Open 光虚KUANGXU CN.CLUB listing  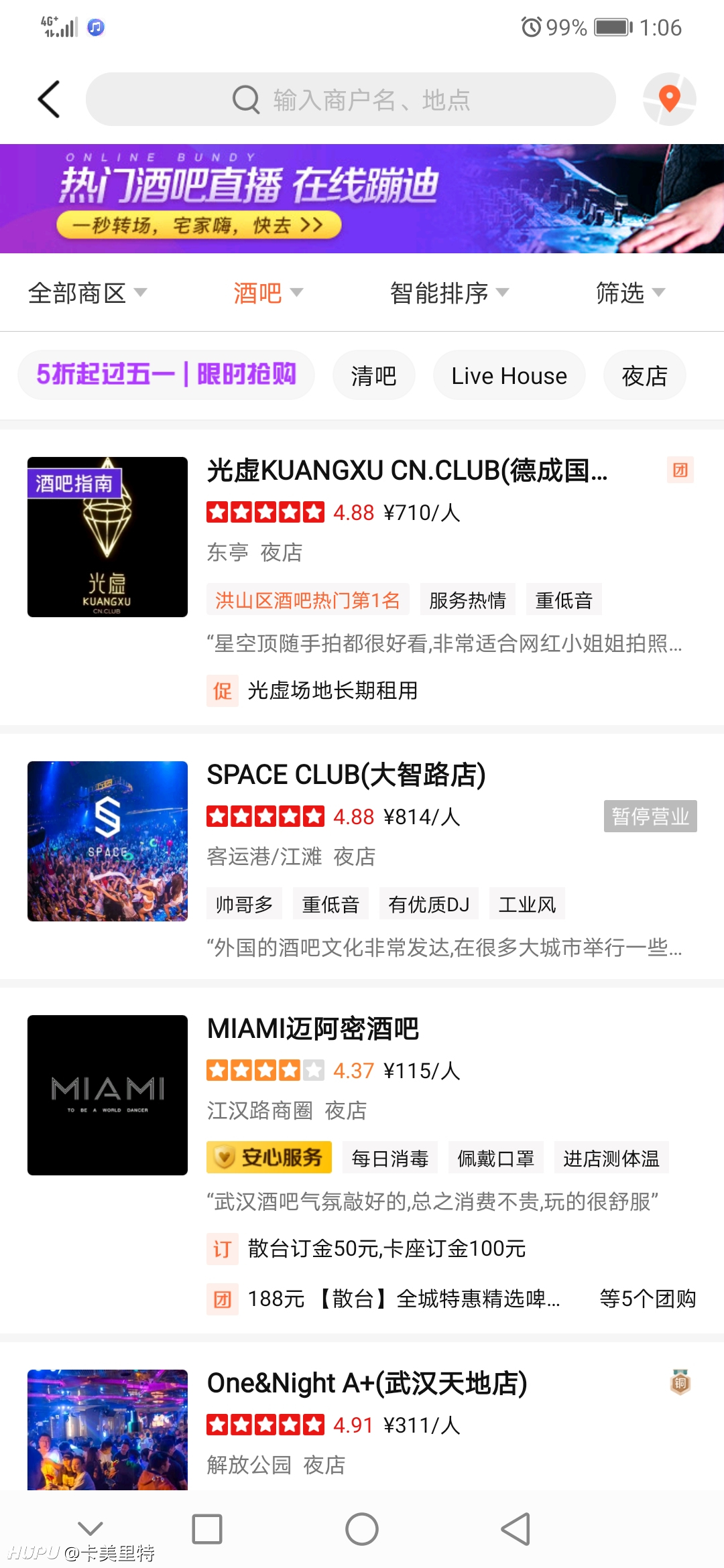(362, 578)
